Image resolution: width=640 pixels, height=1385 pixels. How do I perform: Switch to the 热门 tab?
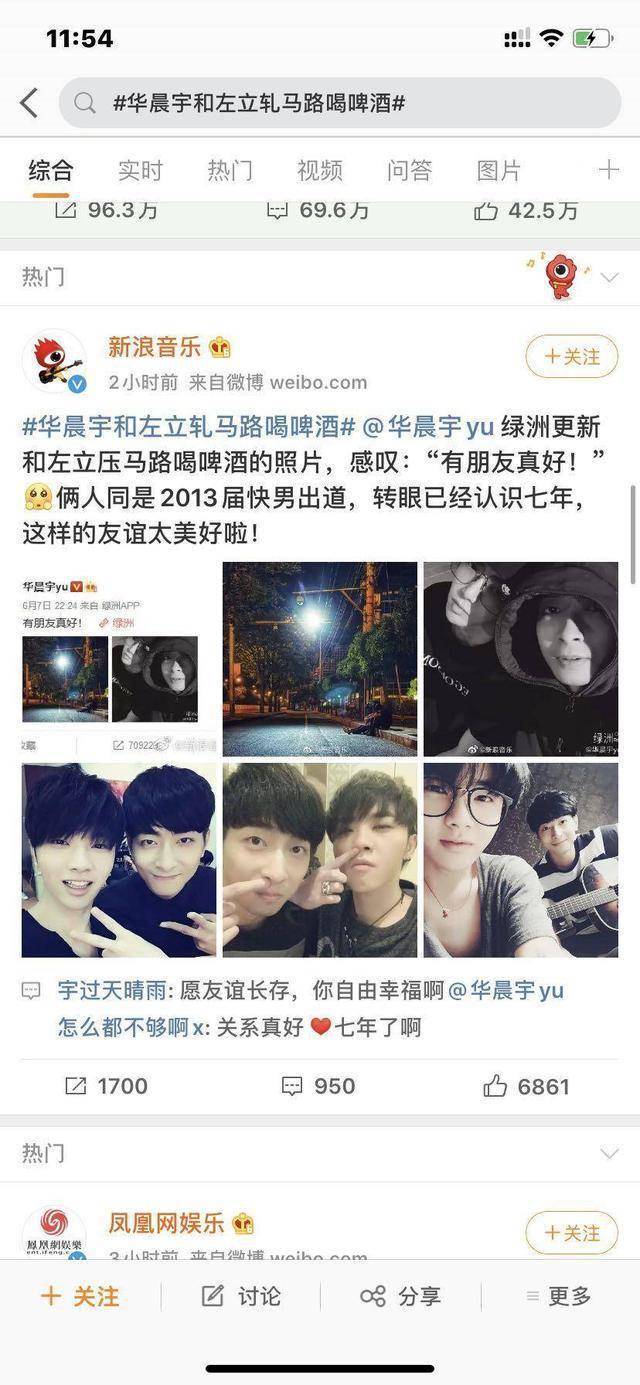click(230, 171)
